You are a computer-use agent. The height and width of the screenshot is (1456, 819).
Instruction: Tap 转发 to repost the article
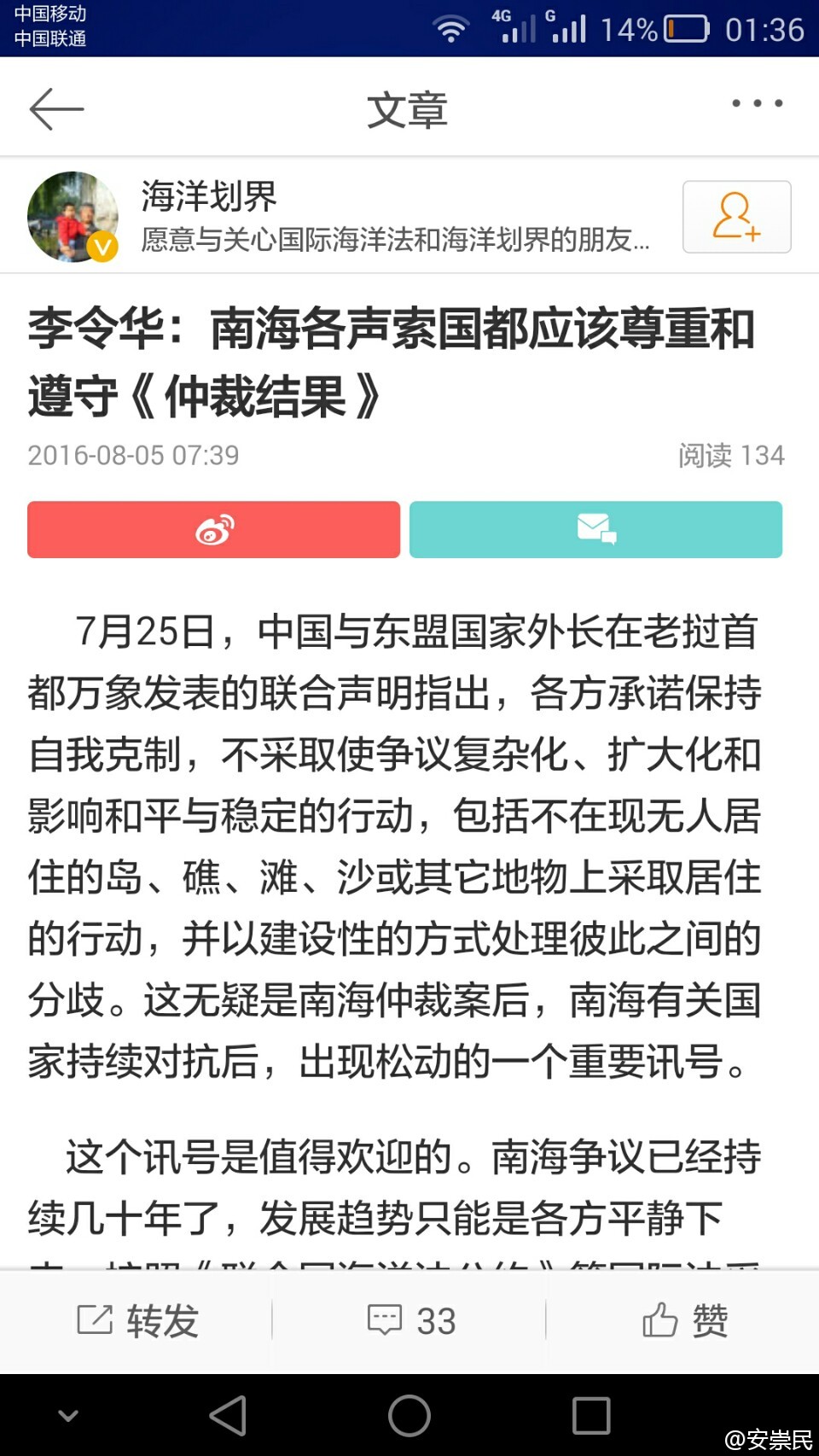pyautogui.click(x=137, y=1320)
